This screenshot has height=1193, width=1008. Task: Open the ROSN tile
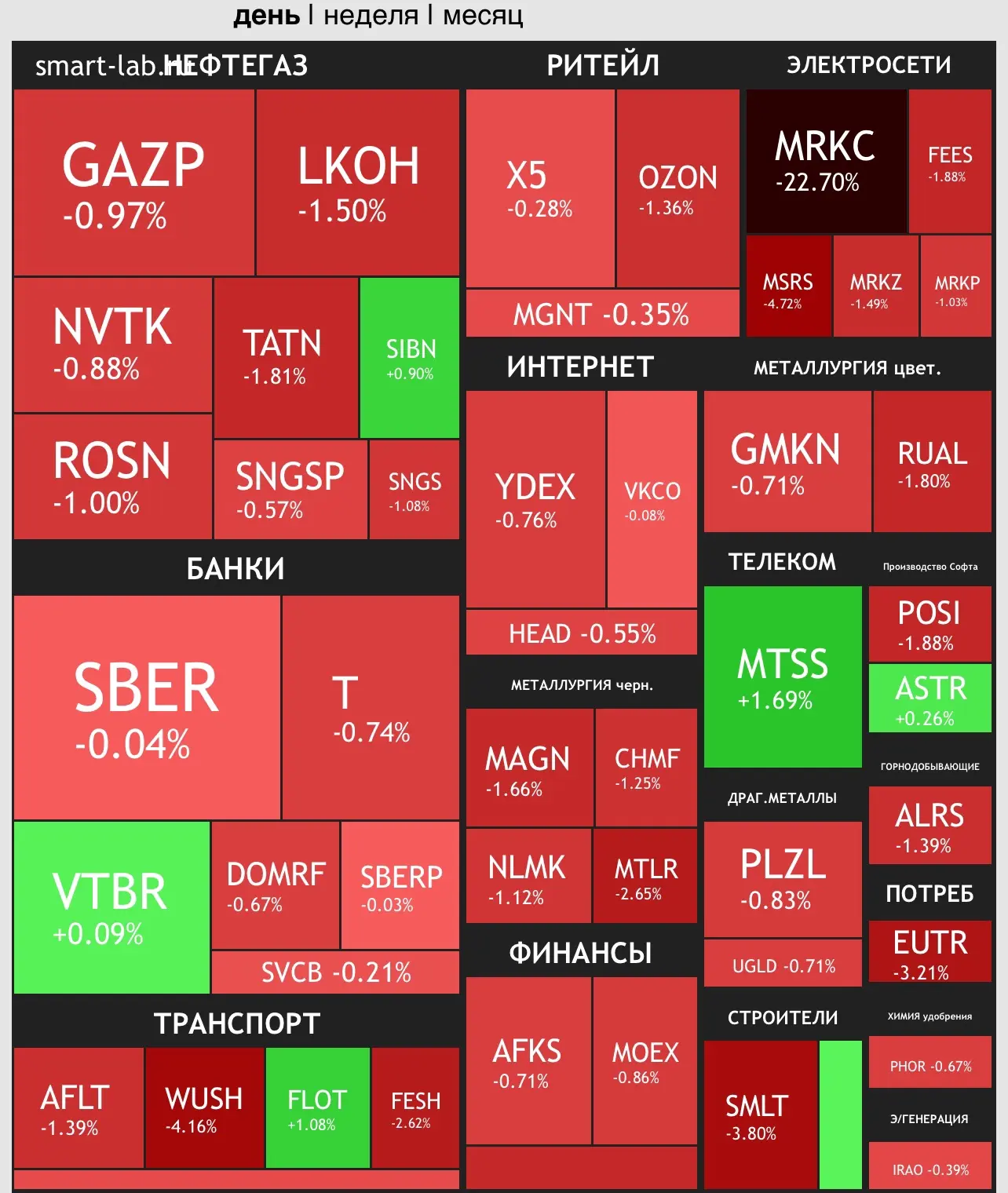tap(112, 476)
